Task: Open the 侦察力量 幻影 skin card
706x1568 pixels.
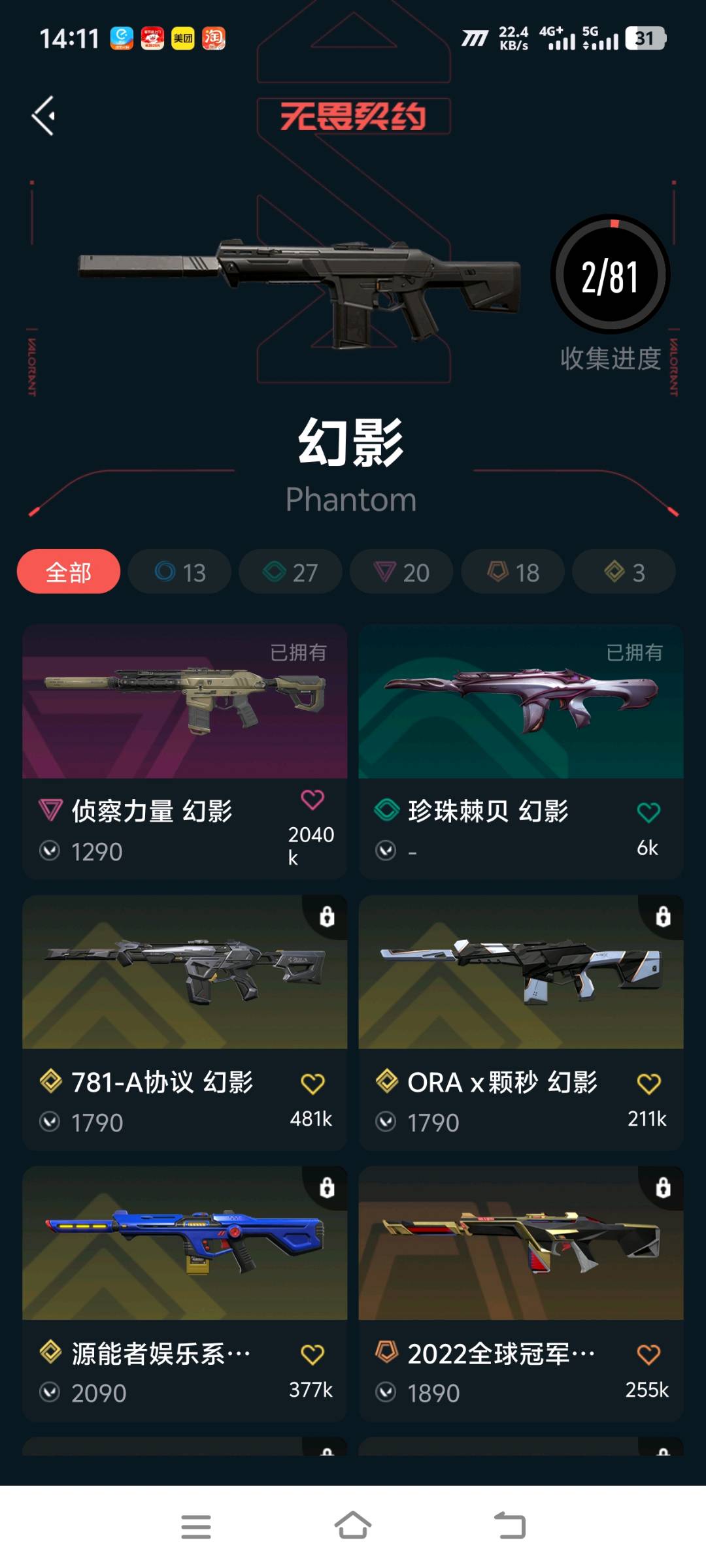Action: tap(184, 702)
